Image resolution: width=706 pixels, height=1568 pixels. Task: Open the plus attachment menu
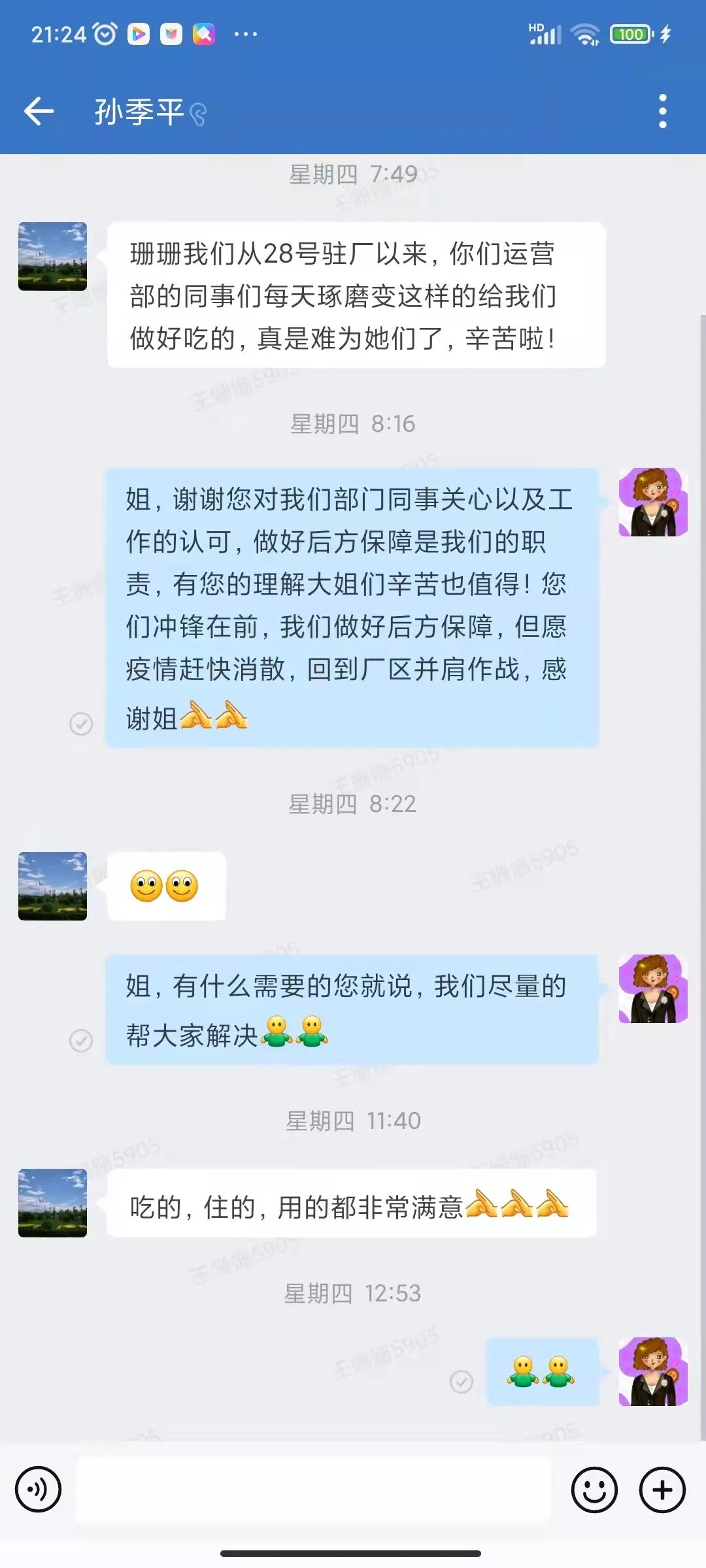tap(662, 1490)
